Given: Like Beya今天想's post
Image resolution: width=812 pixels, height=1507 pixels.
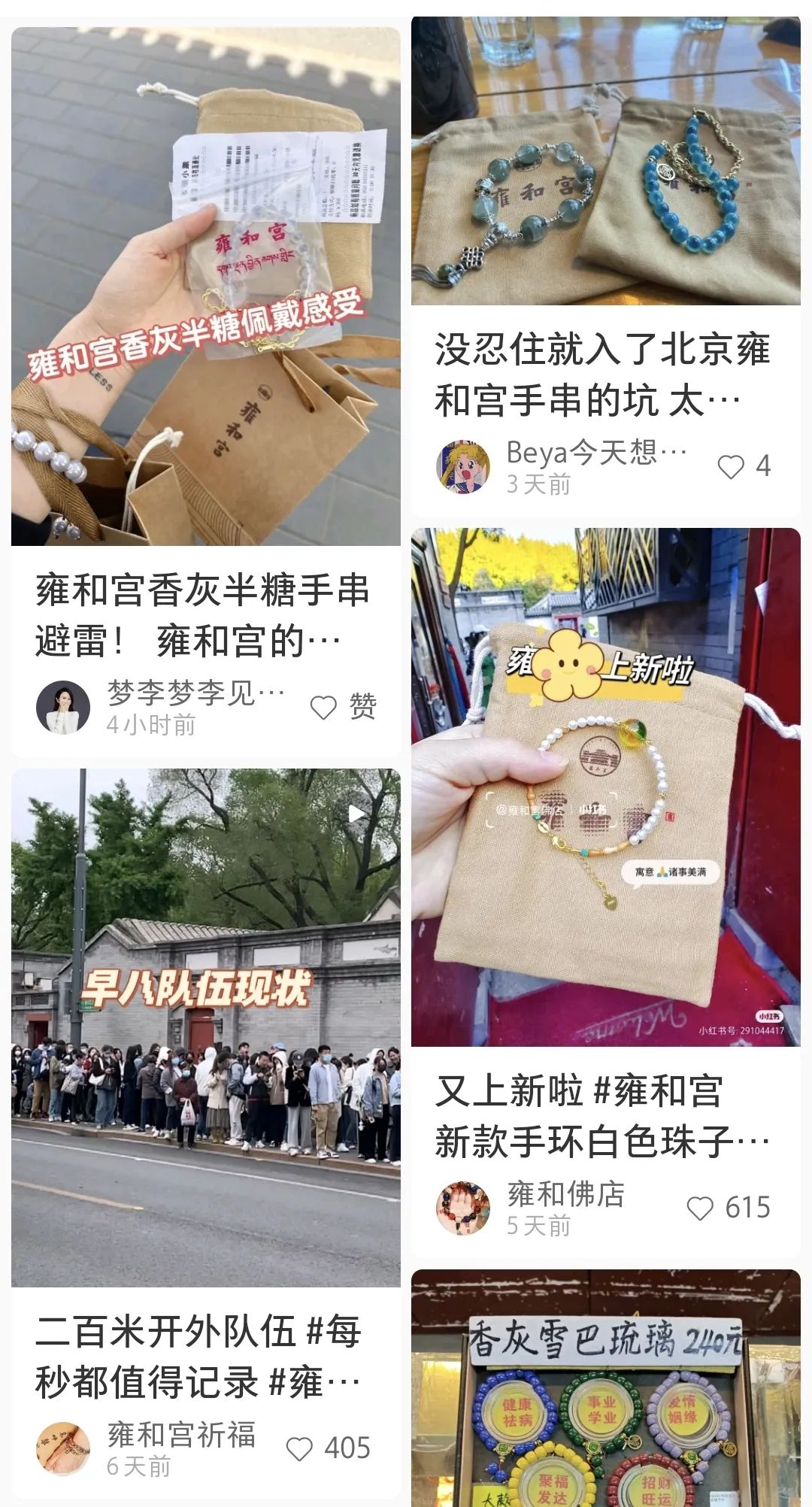Looking at the screenshot, I should pyautogui.click(x=731, y=467).
